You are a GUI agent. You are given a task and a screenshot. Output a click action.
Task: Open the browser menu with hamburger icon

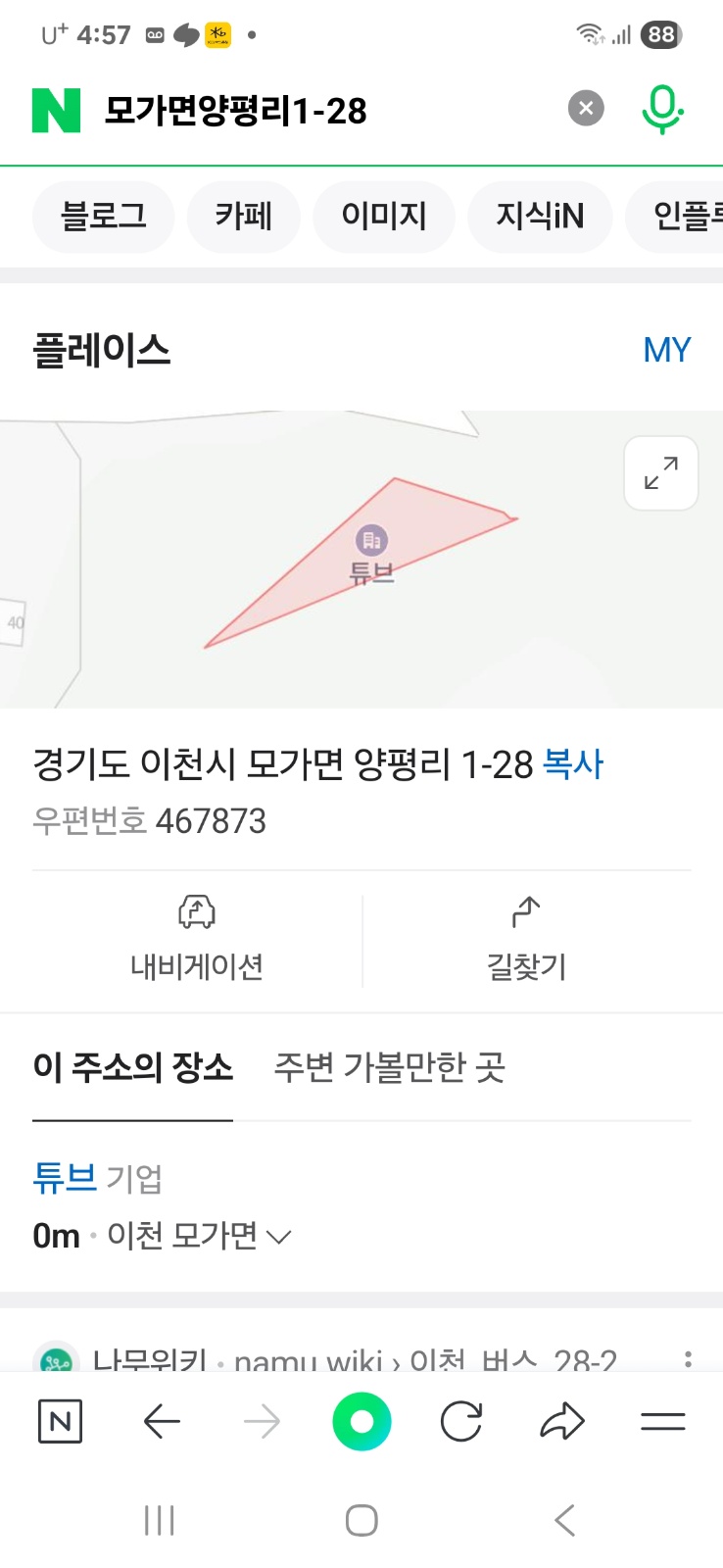[662, 1421]
